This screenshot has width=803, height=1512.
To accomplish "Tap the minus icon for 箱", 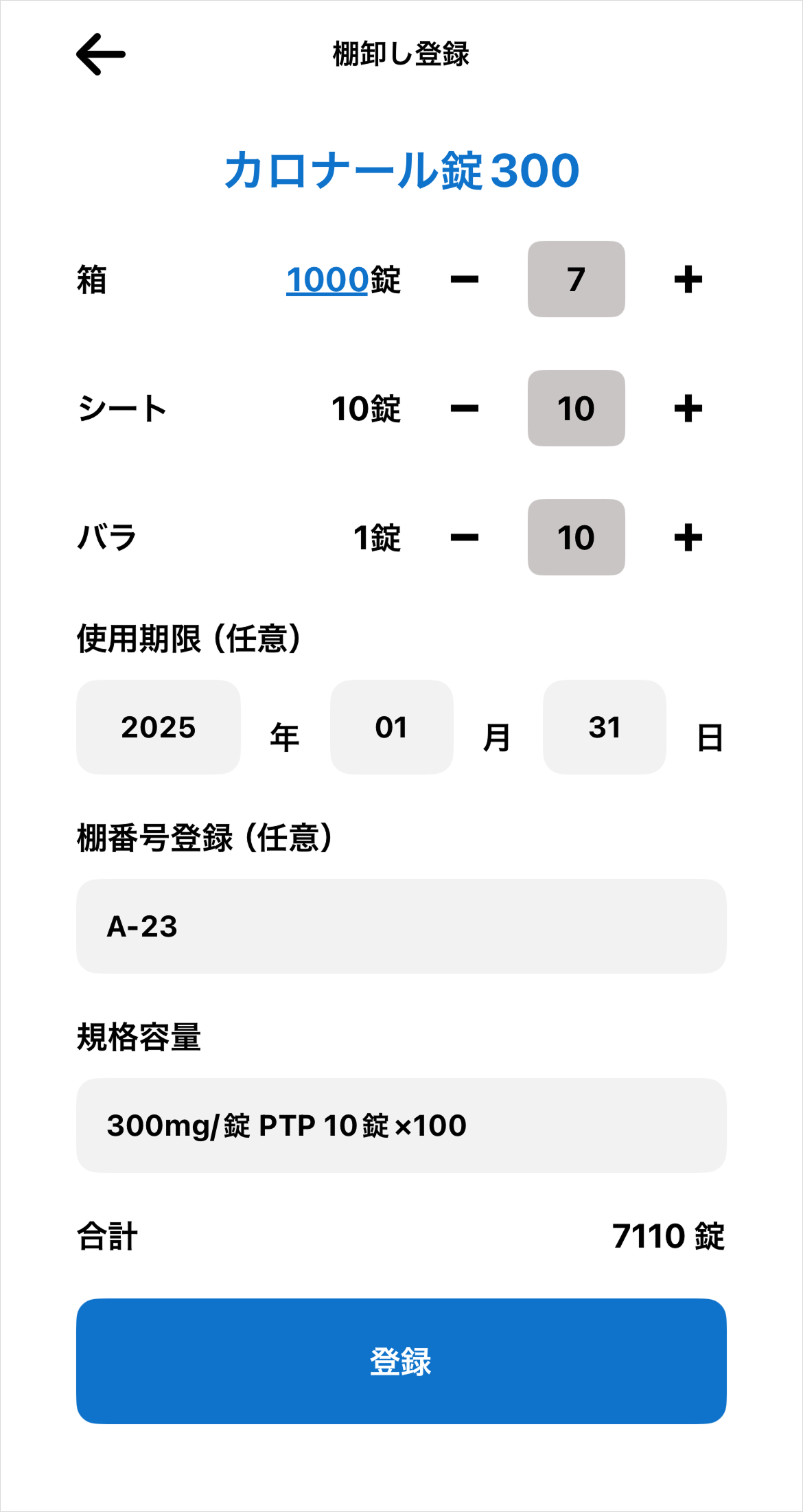I will pyautogui.click(x=463, y=279).
